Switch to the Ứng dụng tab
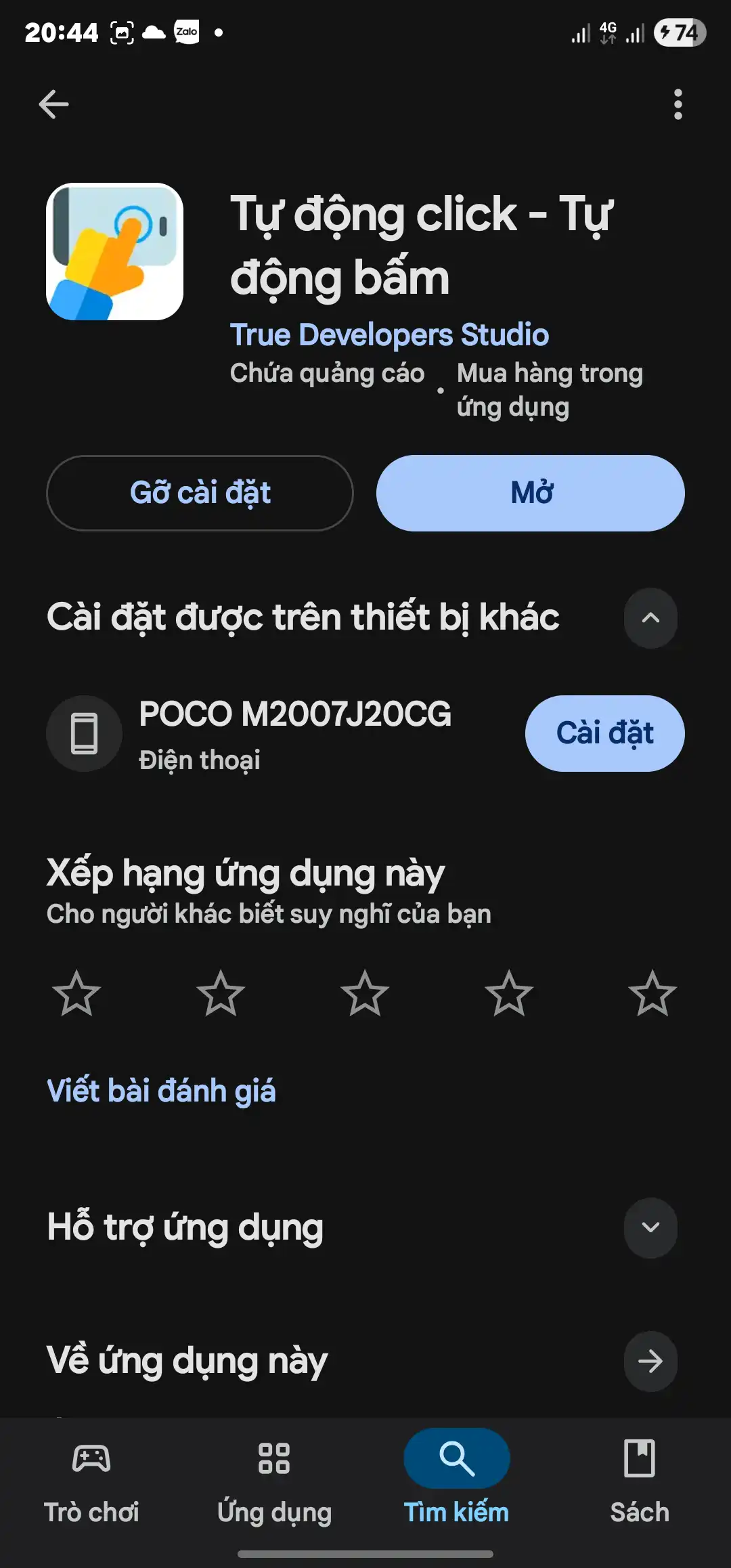 [274, 1483]
